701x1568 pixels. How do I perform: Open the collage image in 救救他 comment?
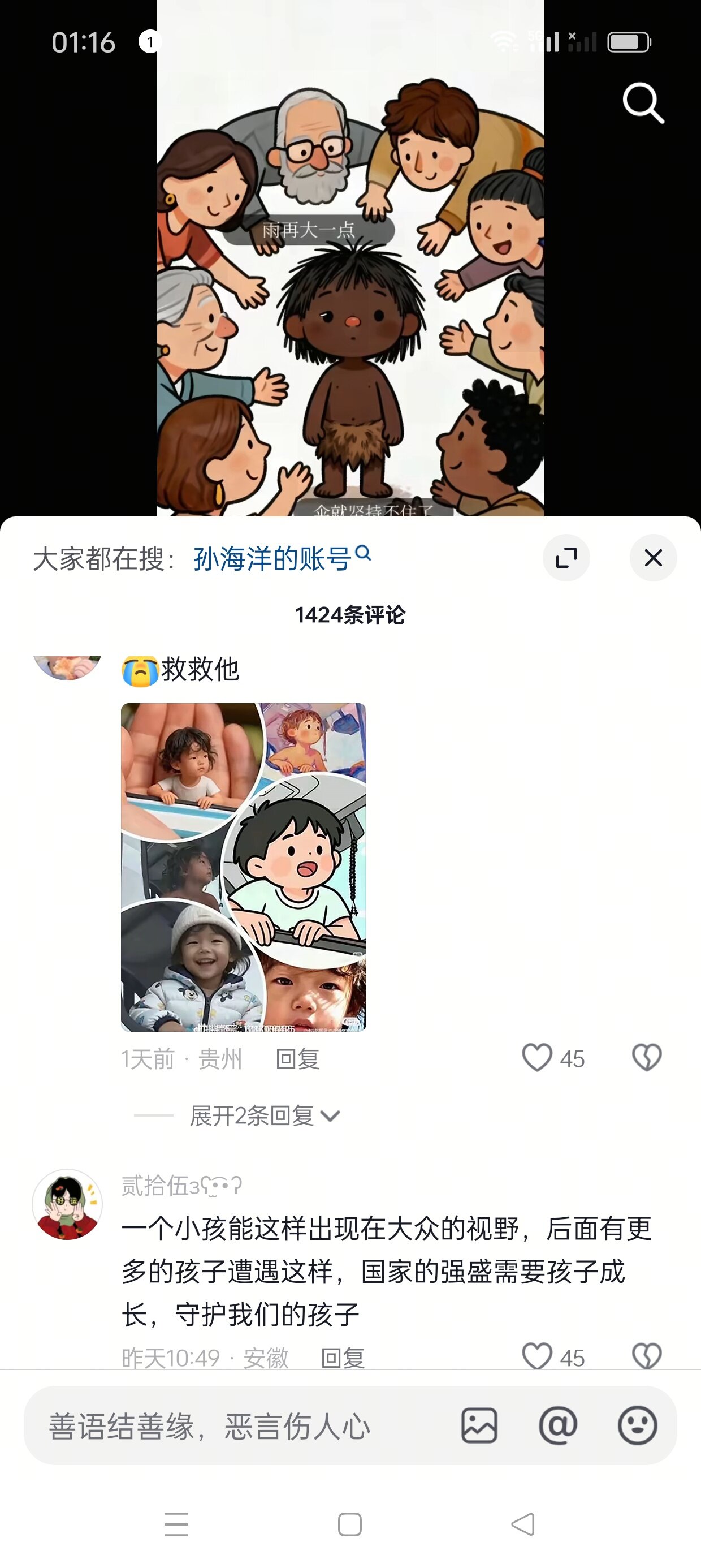244,867
